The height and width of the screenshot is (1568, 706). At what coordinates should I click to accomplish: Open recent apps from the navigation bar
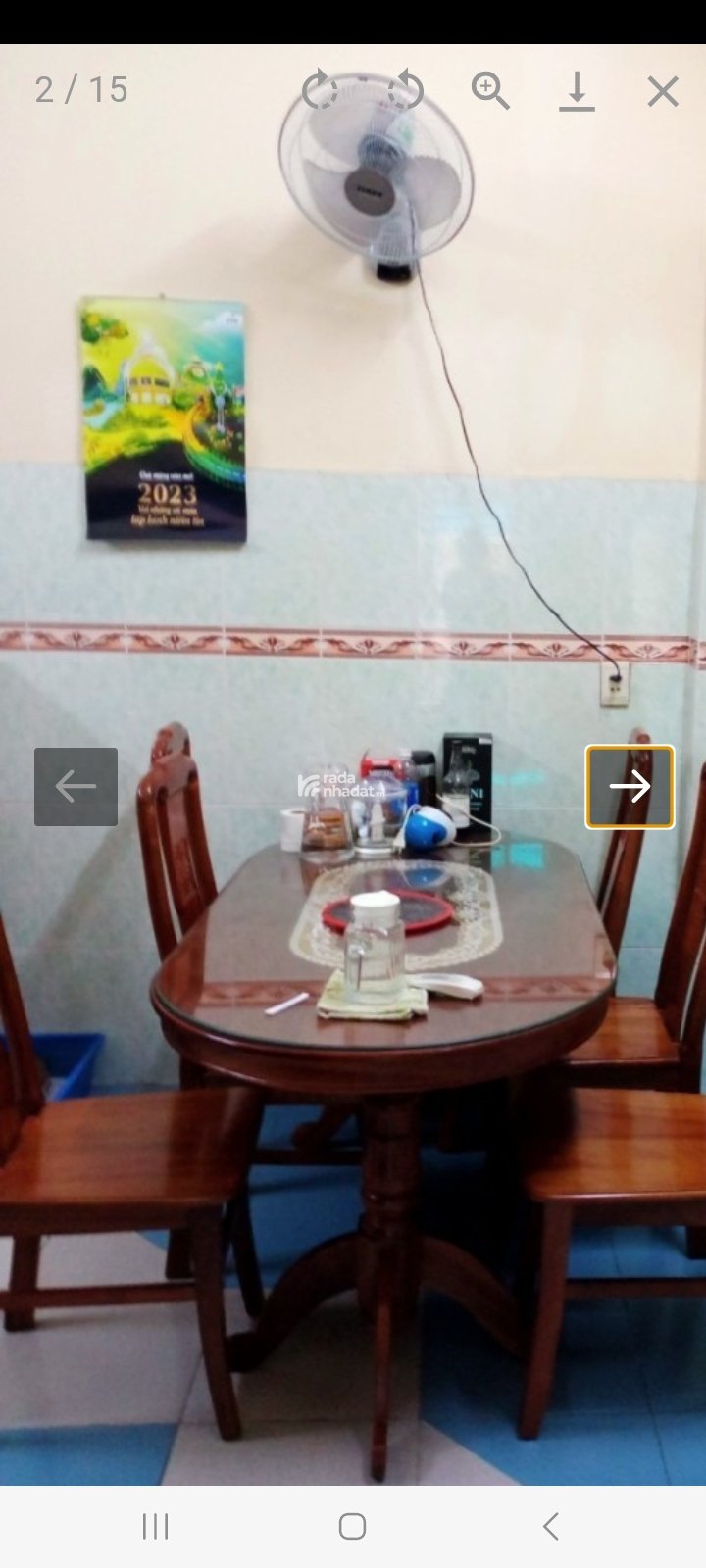click(x=155, y=1526)
